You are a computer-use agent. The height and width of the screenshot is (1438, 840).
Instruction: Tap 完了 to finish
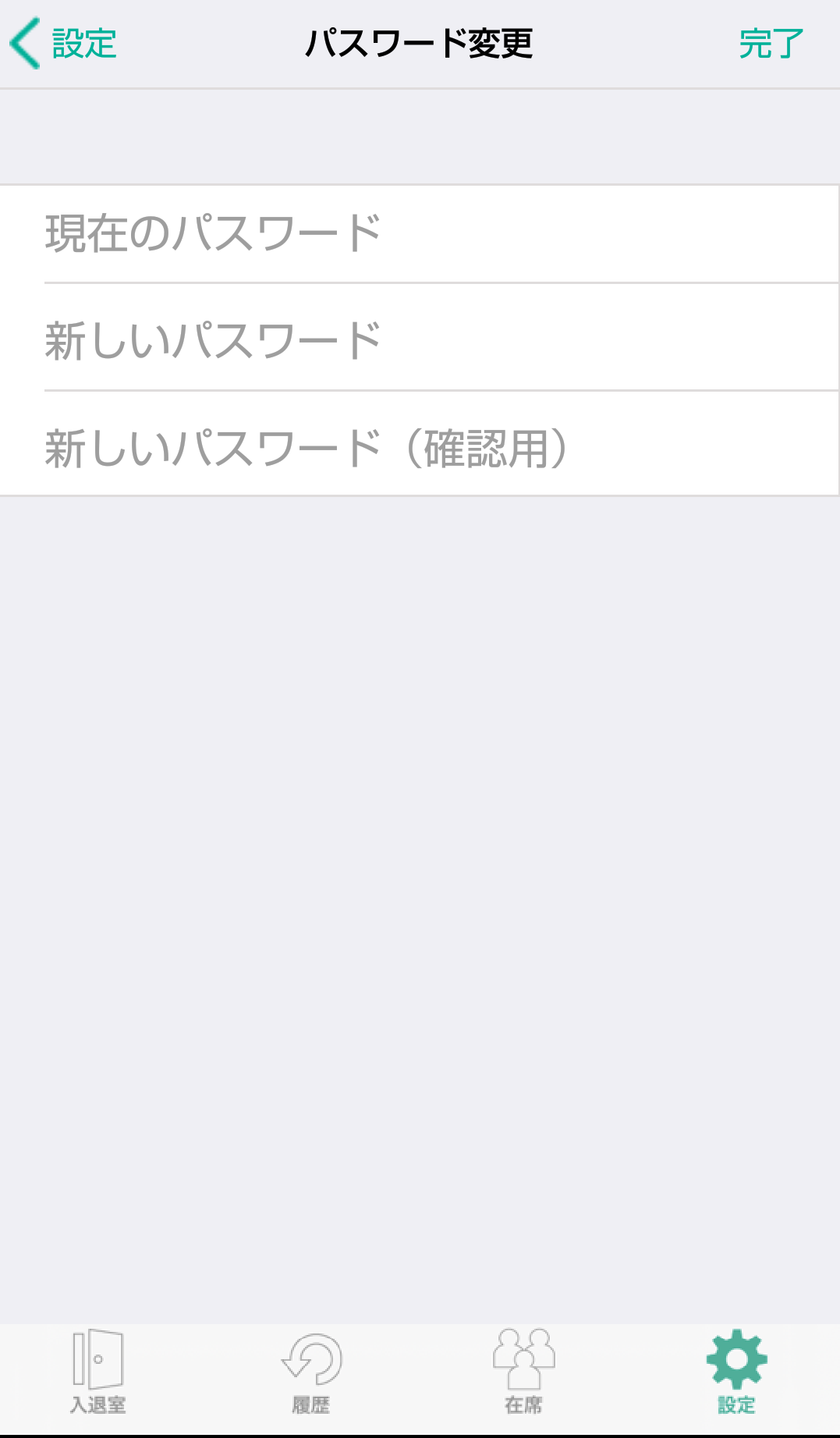pyautogui.click(x=771, y=44)
